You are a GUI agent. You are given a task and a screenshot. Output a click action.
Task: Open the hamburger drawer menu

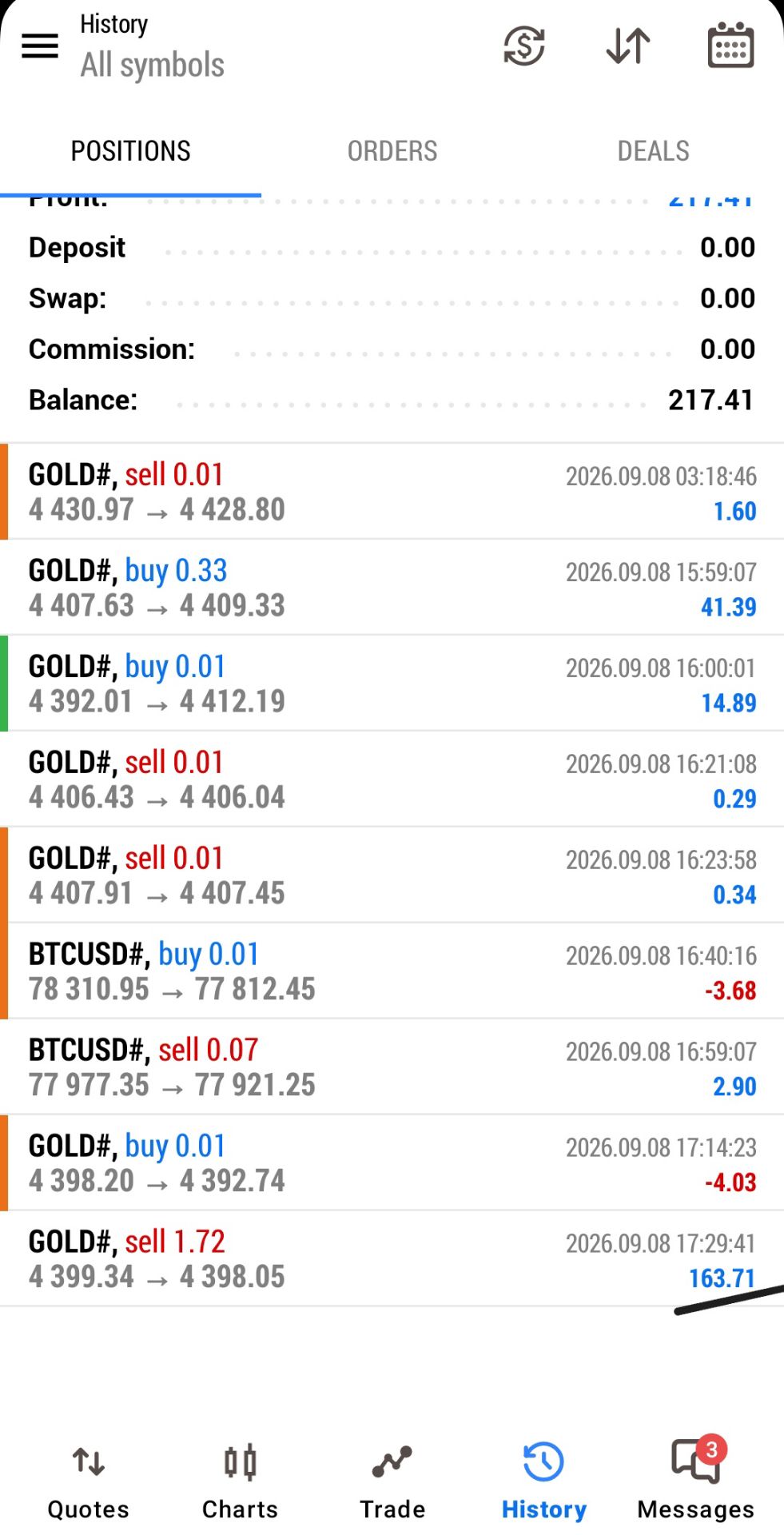(39, 46)
